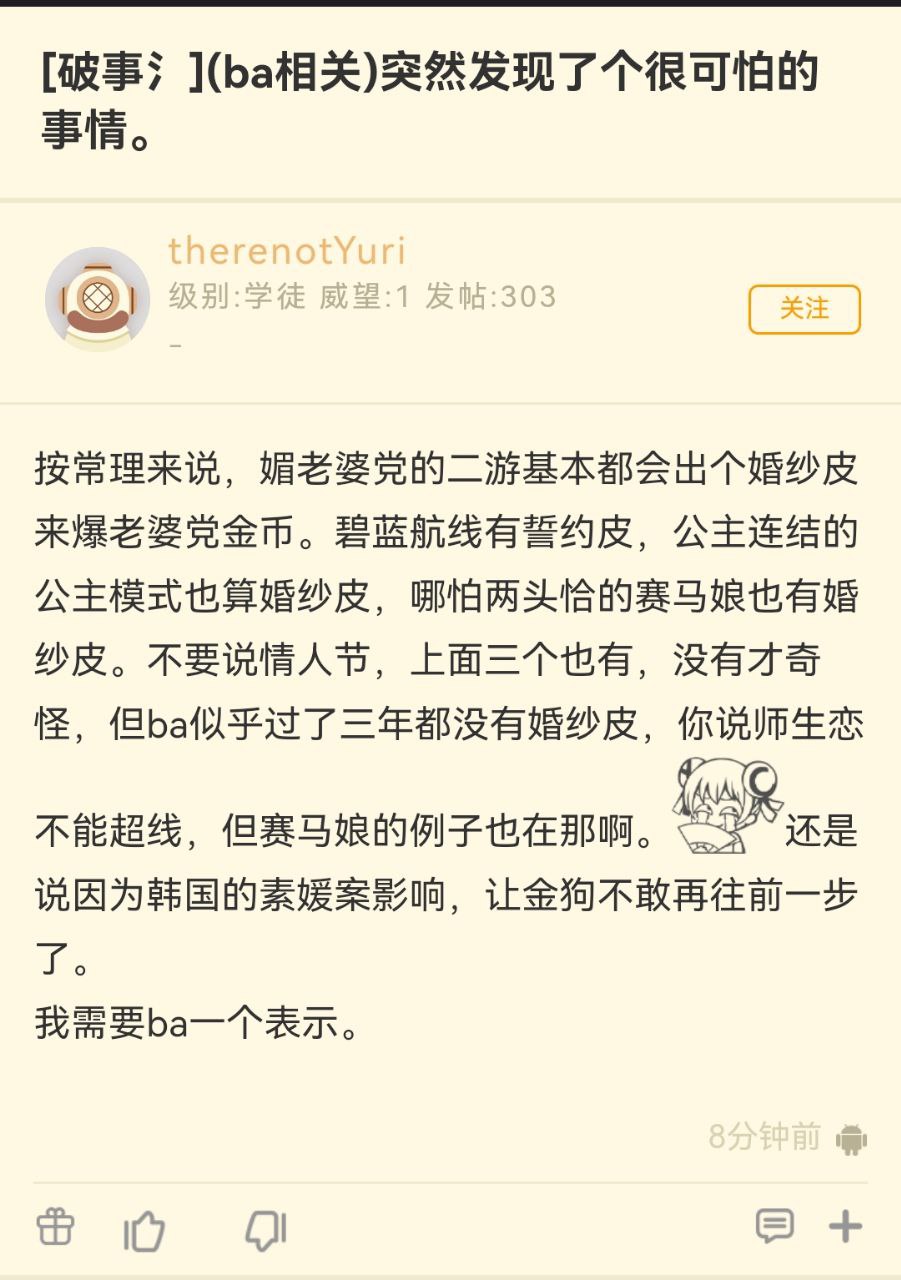901x1280 pixels.
Task: Follow therenotYuri with the 关注 button
Action: [x=804, y=309]
